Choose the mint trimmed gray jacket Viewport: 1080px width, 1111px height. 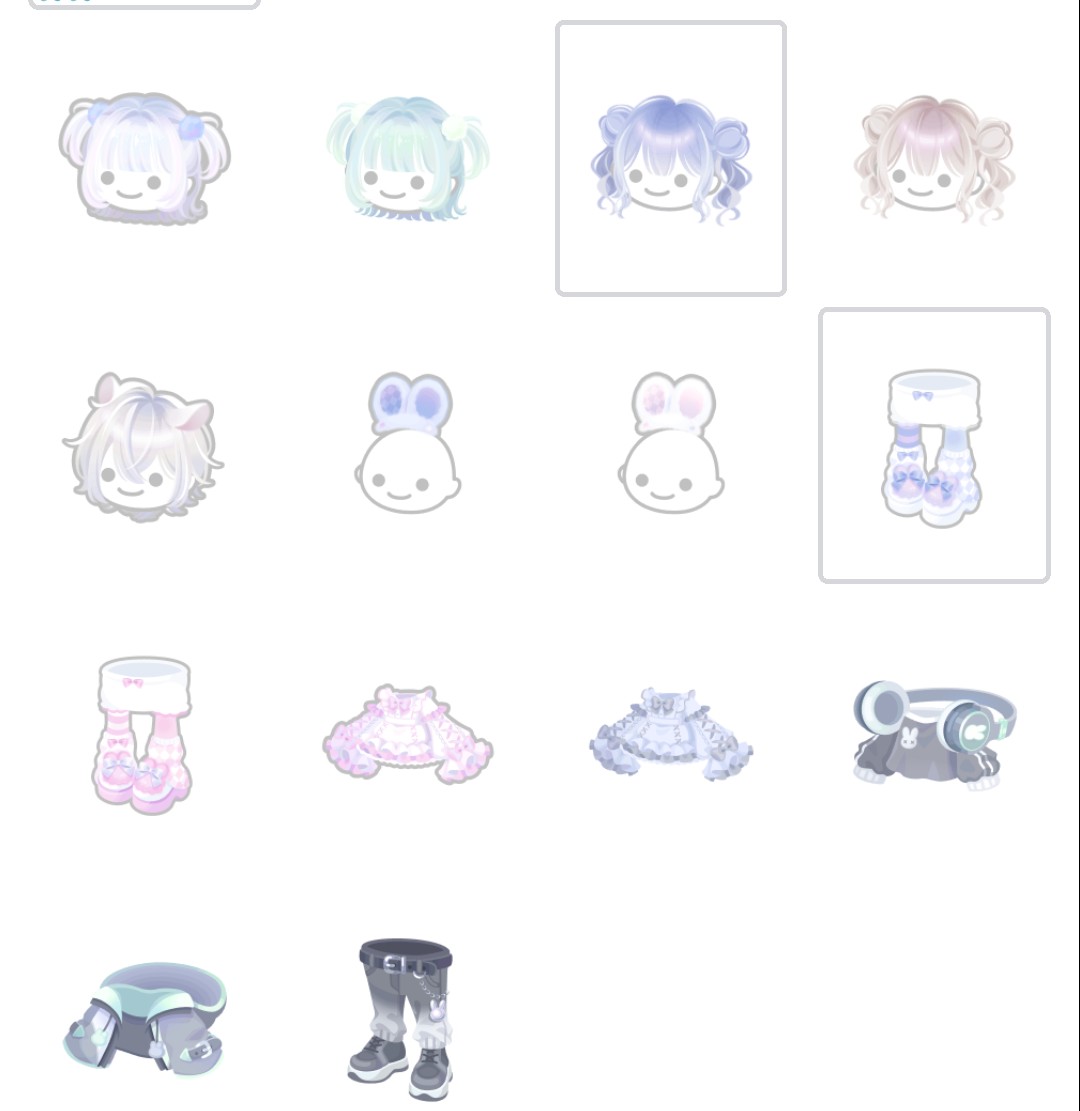point(144,1020)
